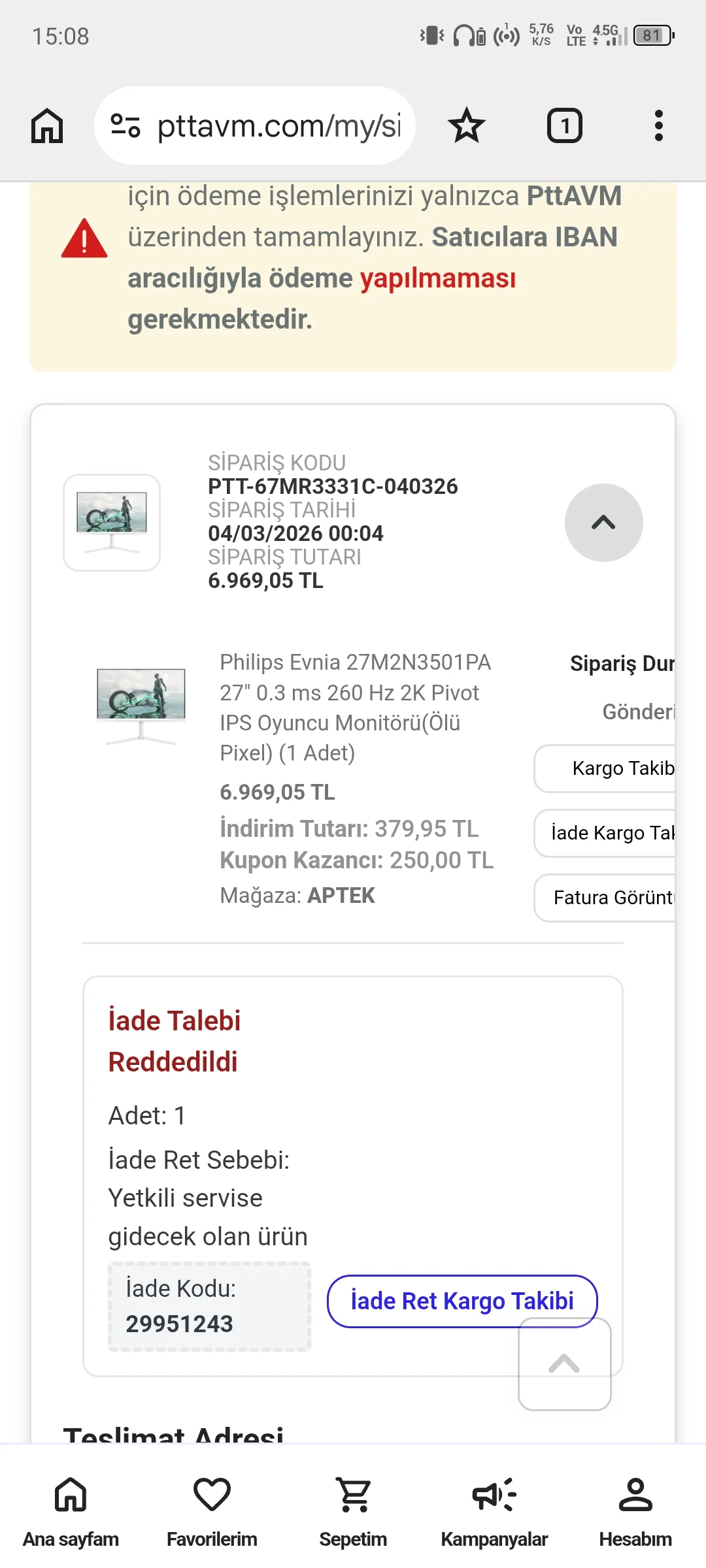Open the Favorilerim tab
Viewport: 706px width, 1568px height.
coord(212,1511)
